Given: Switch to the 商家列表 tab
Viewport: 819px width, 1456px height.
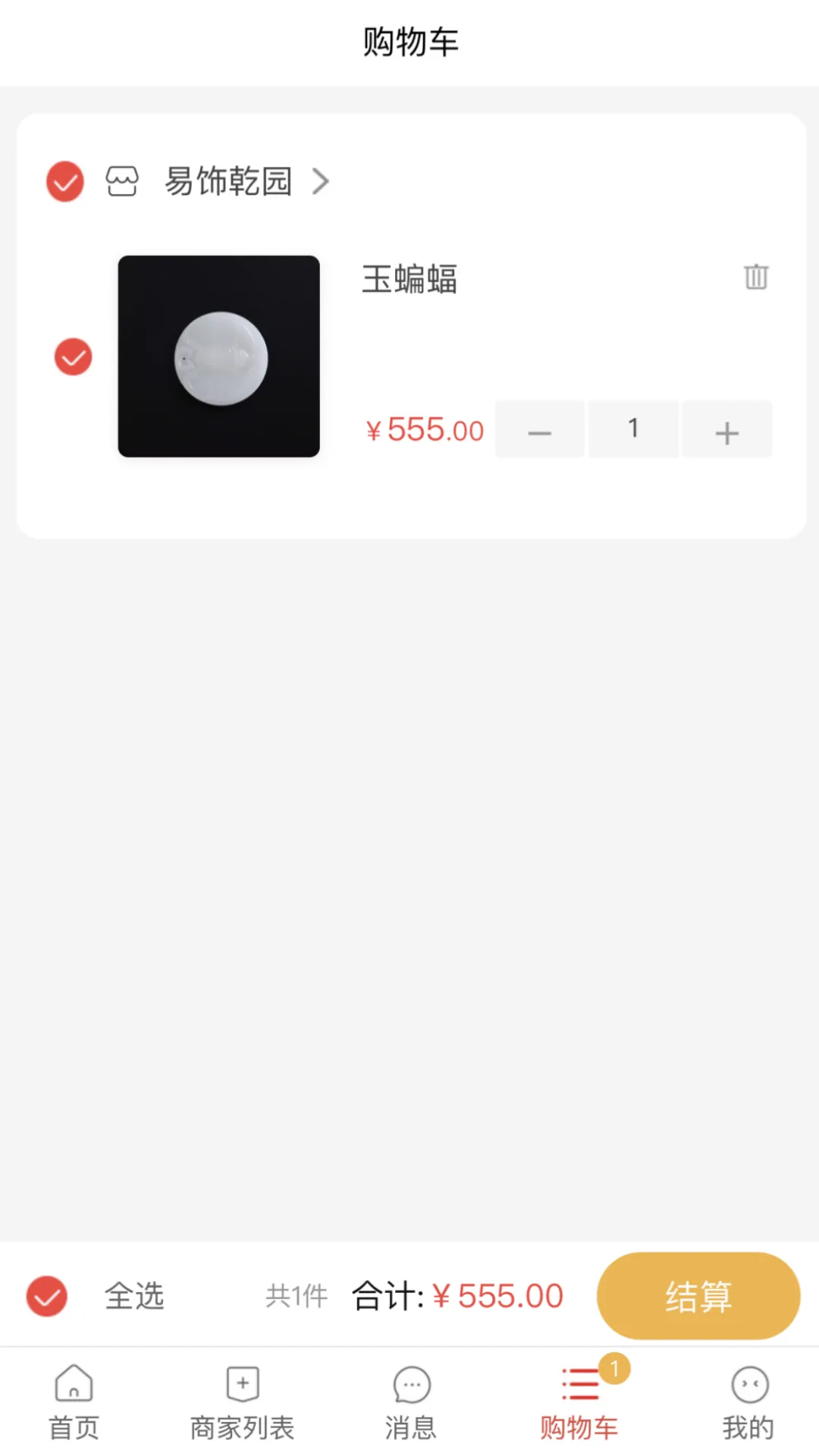Looking at the screenshot, I should pos(242,1402).
